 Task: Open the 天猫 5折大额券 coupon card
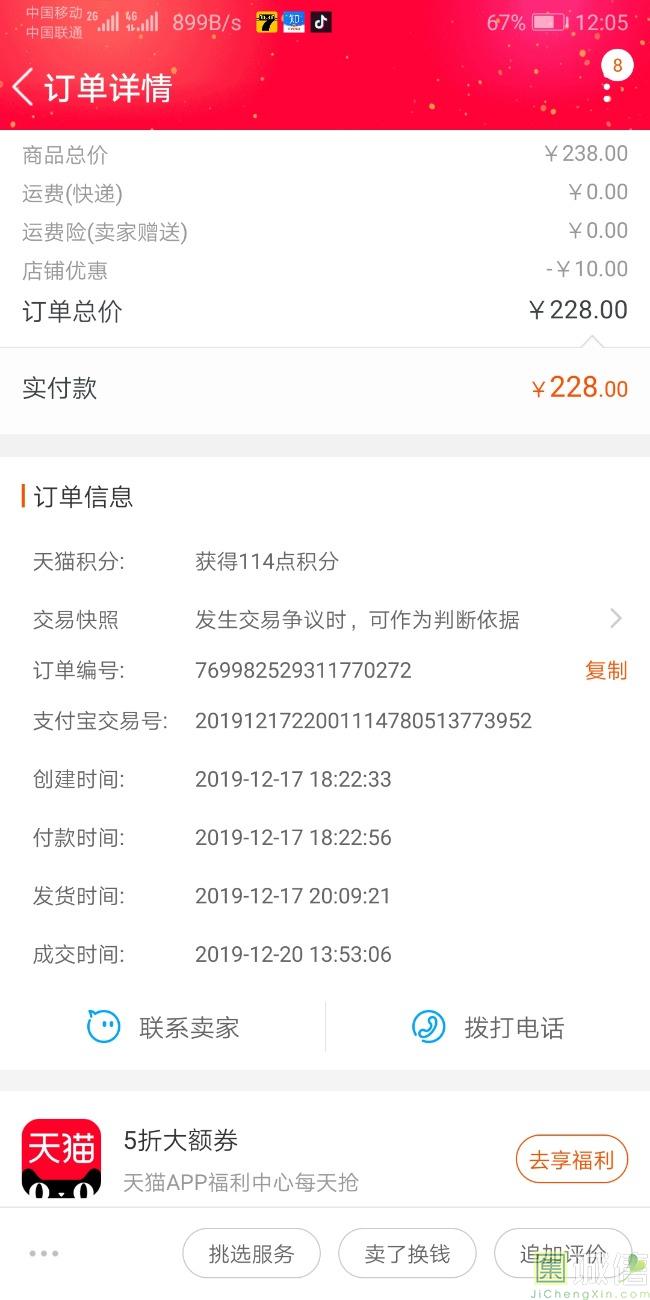pos(325,1160)
